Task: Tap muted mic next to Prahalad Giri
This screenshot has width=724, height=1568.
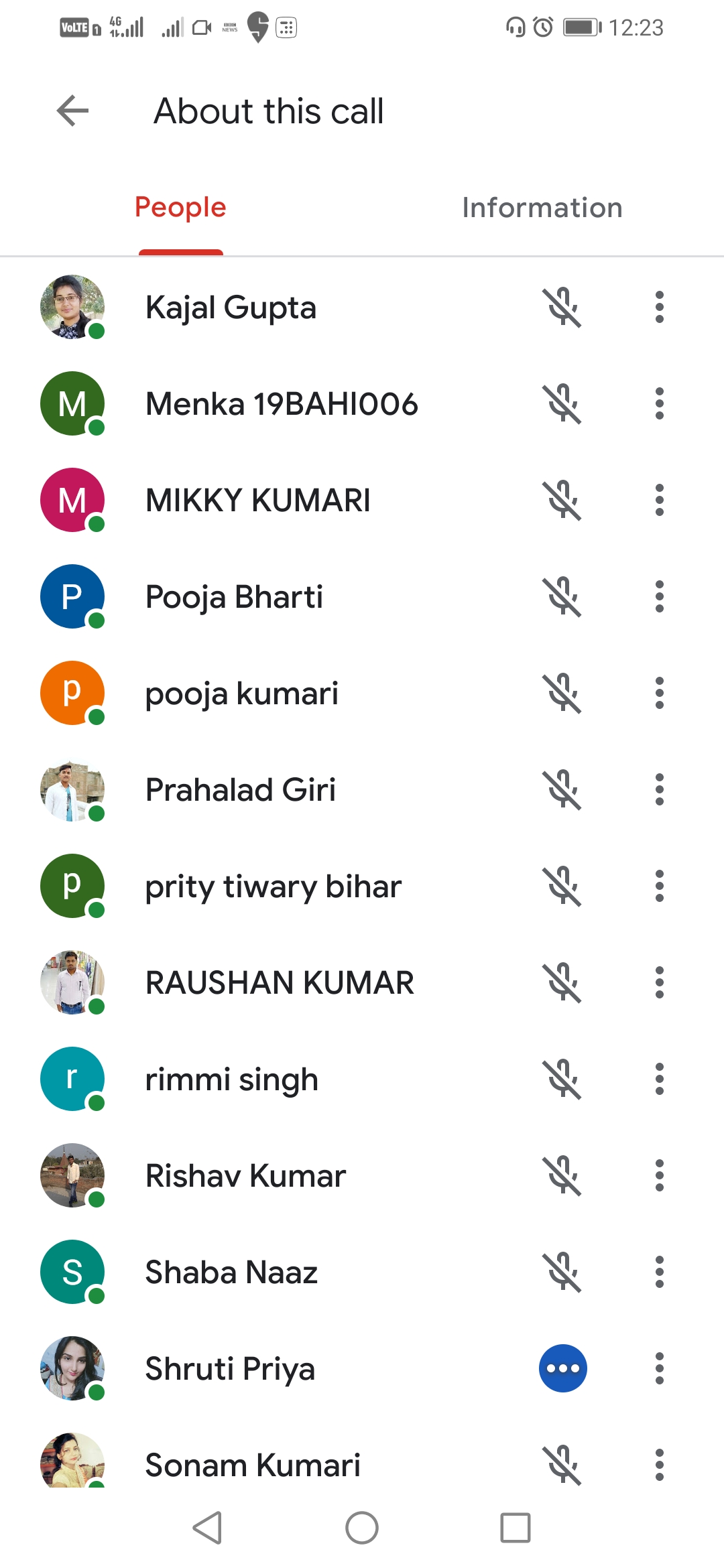Action: tap(562, 790)
